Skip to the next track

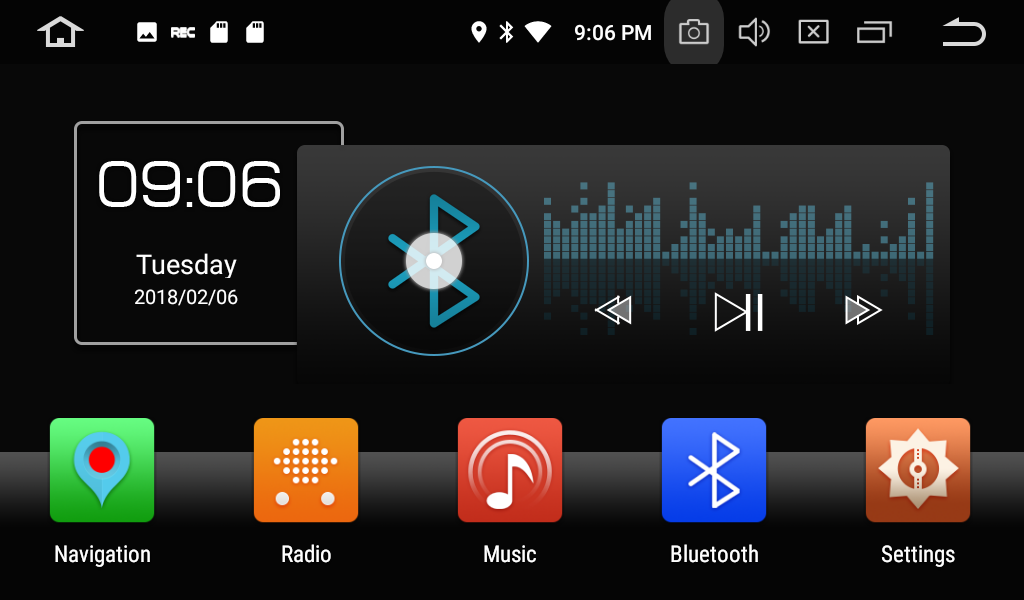click(x=862, y=311)
